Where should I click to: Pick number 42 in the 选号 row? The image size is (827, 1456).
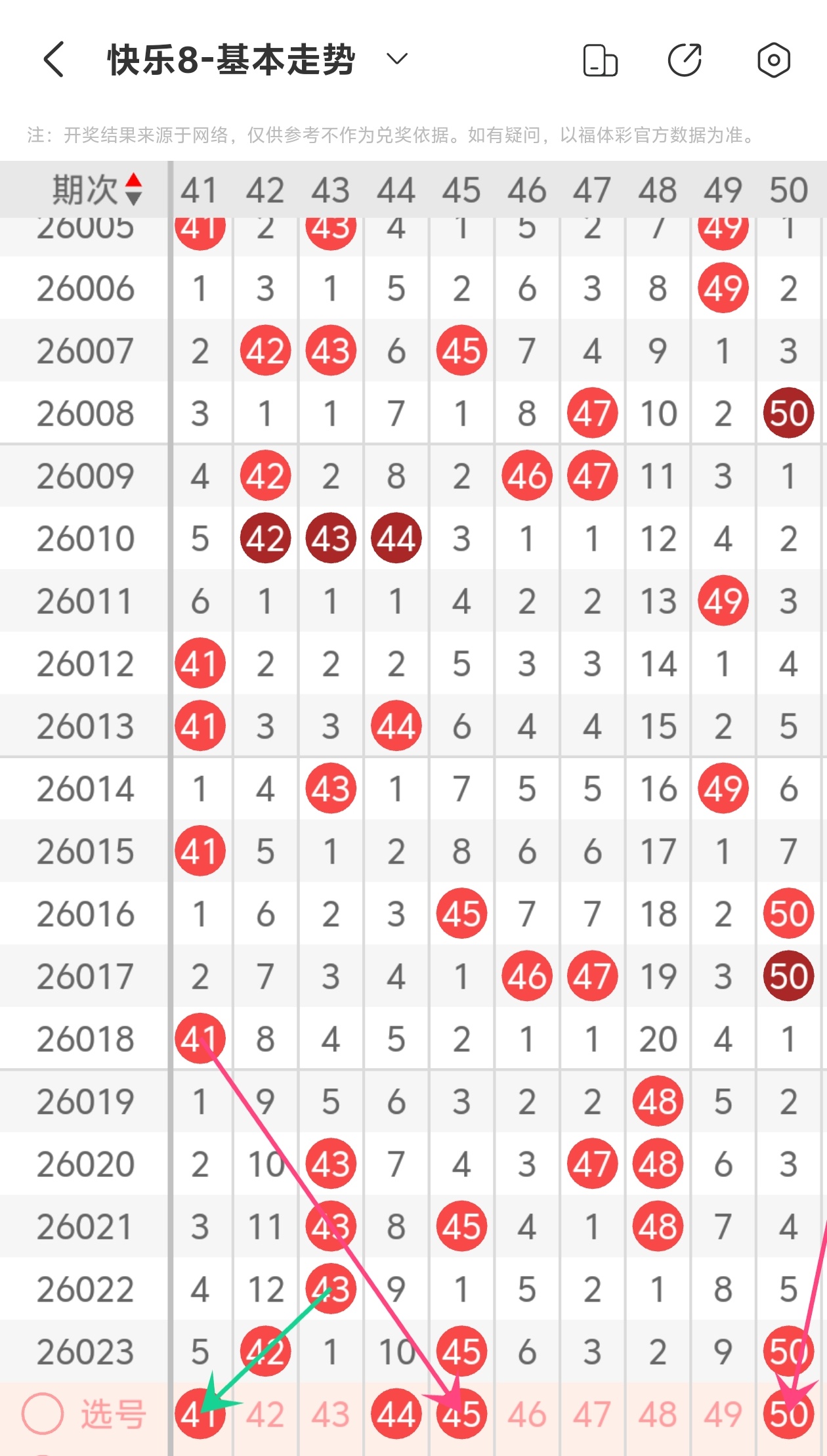coord(265,1415)
